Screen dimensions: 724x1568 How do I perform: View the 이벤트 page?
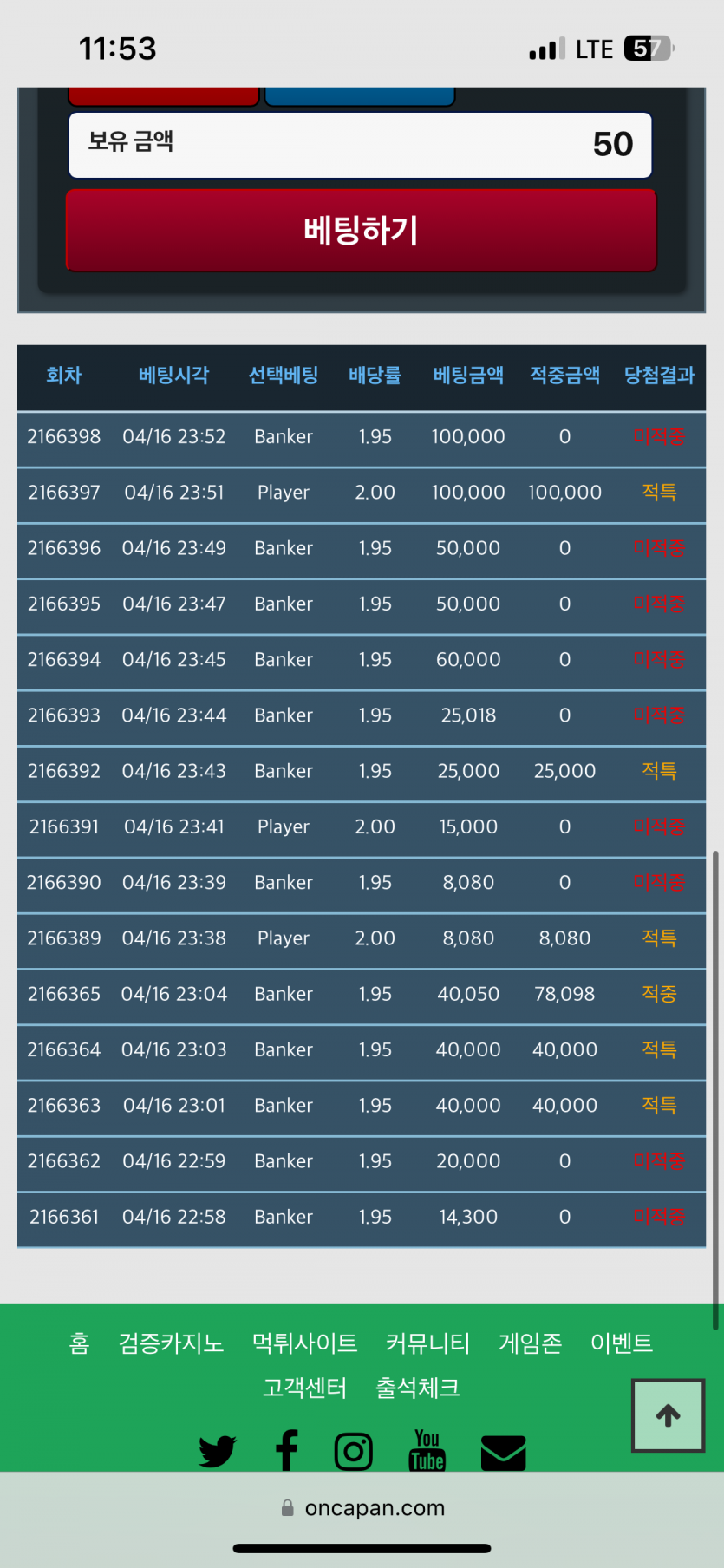[x=621, y=1343]
